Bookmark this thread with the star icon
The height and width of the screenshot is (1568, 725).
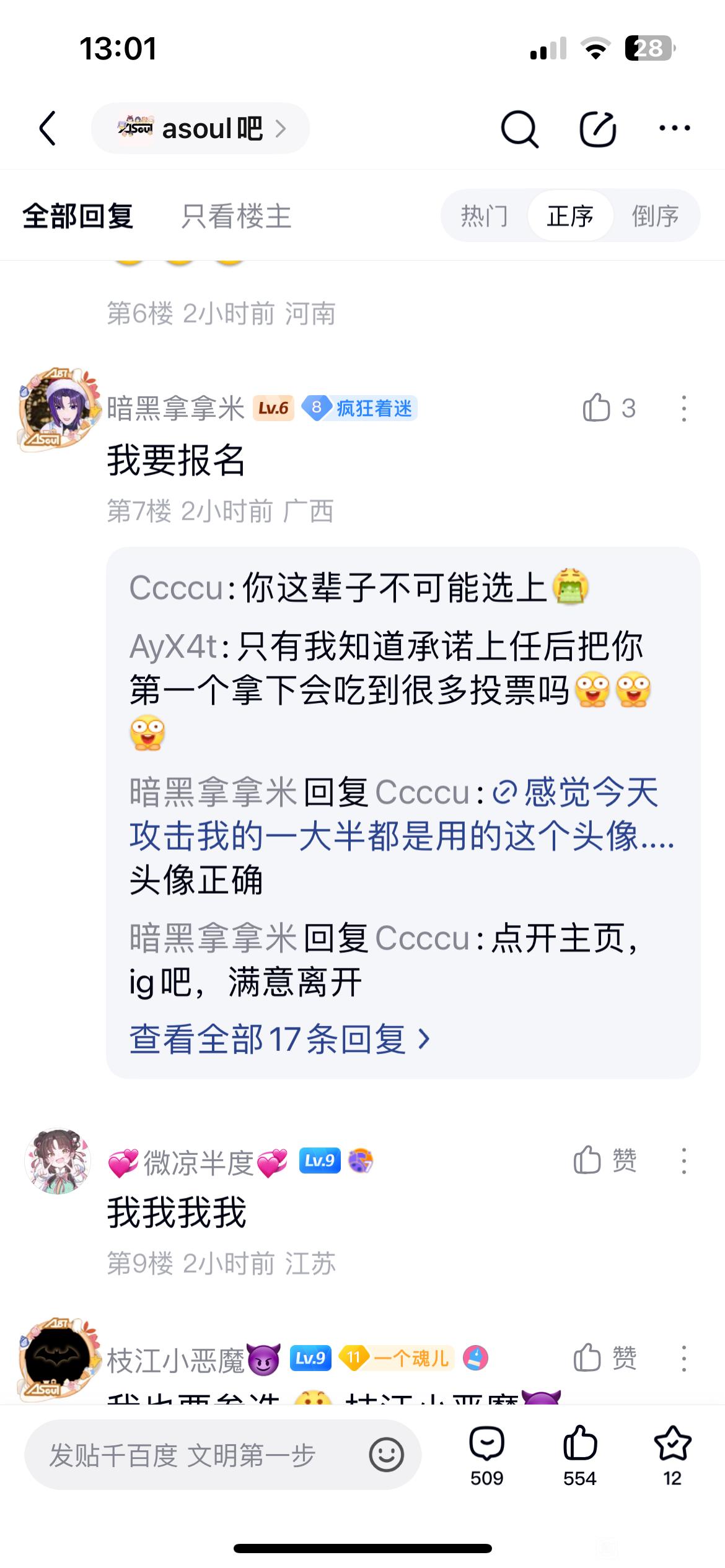pyautogui.click(x=672, y=1456)
